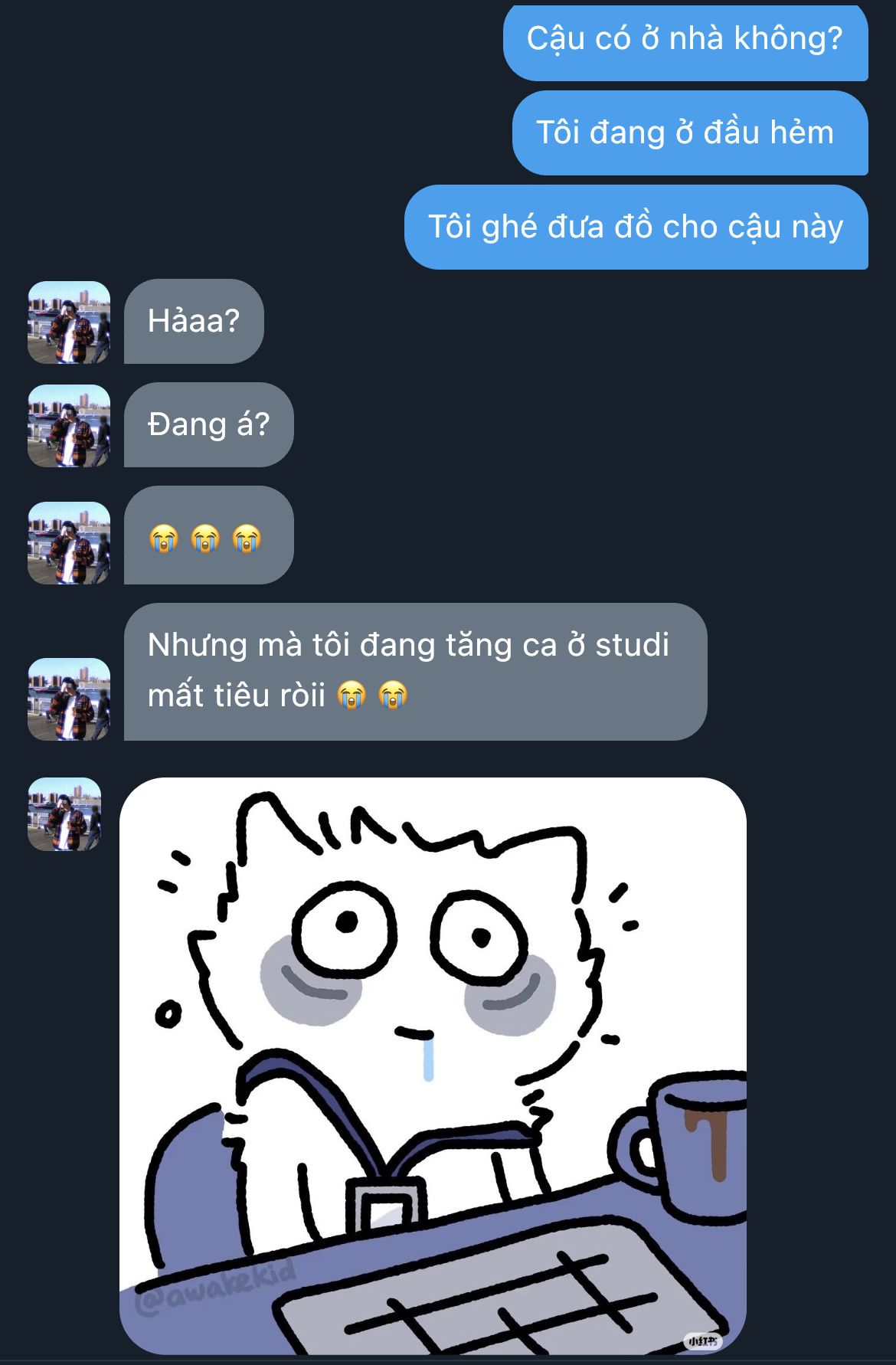Viewport: 896px width, 1365px height.
Task: Open the profile photo next to "Đang á?"
Action: click(69, 426)
